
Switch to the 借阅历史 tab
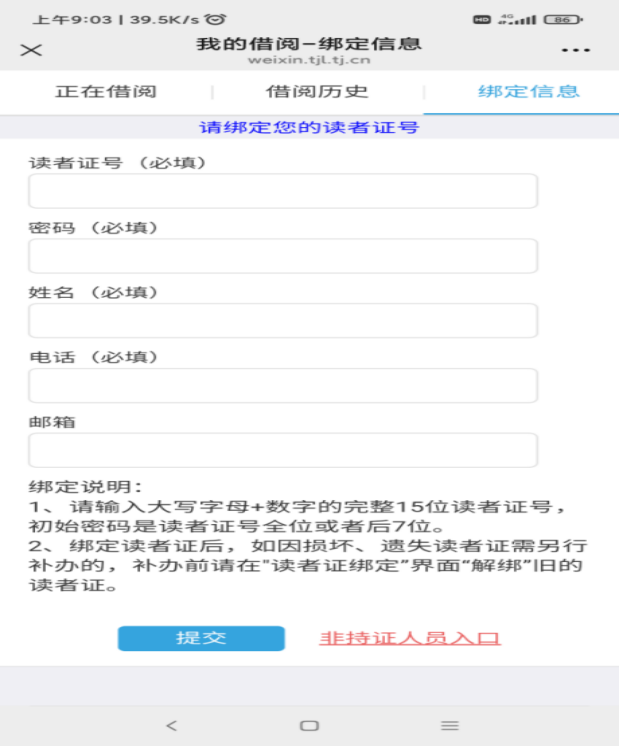(x=317, y=92)
